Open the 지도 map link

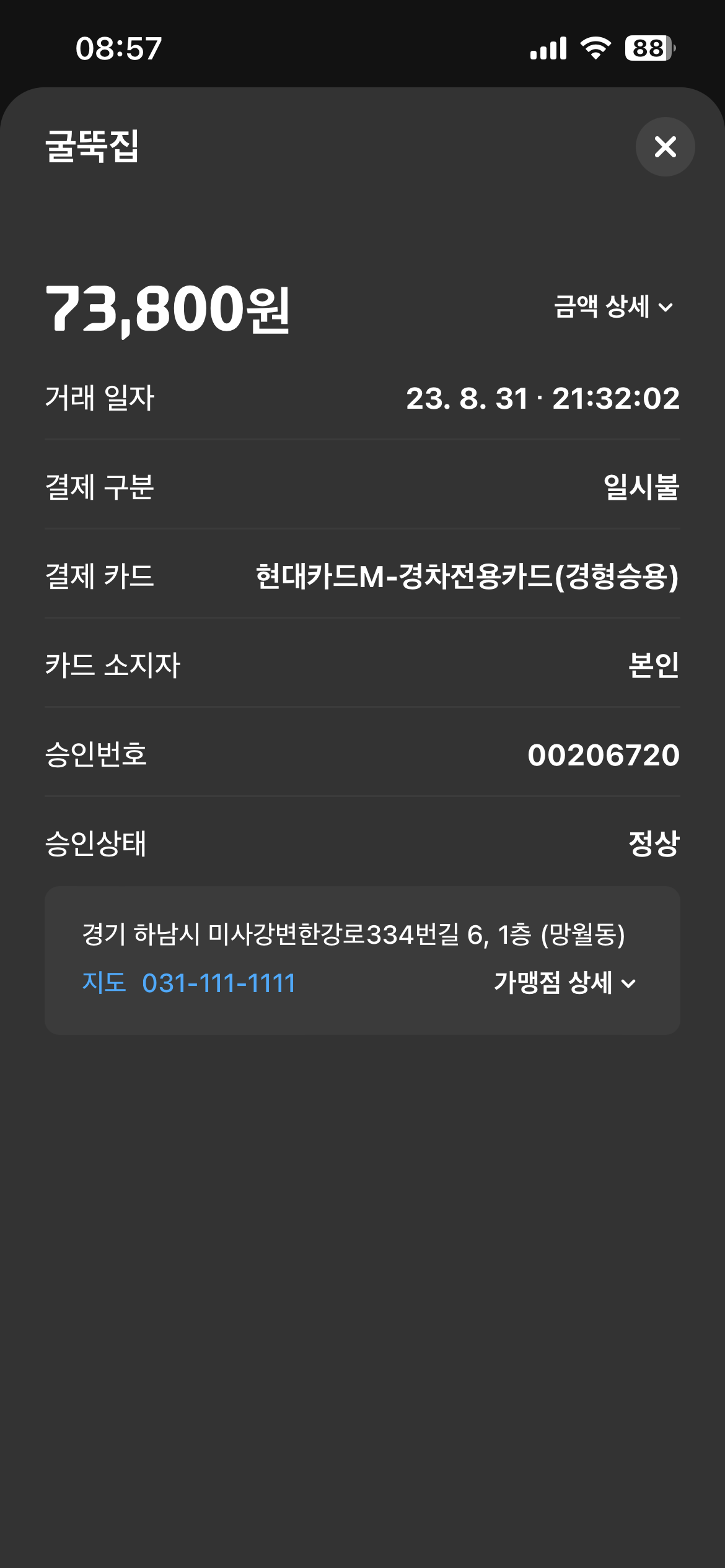[104, 983]
